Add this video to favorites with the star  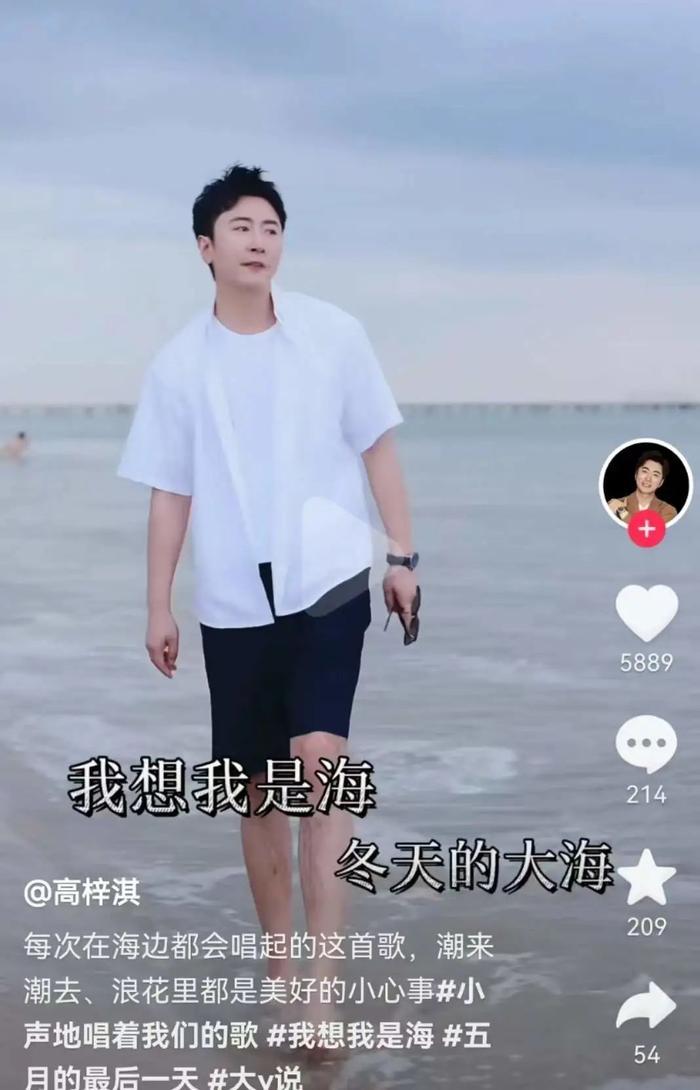click(646, 877)
